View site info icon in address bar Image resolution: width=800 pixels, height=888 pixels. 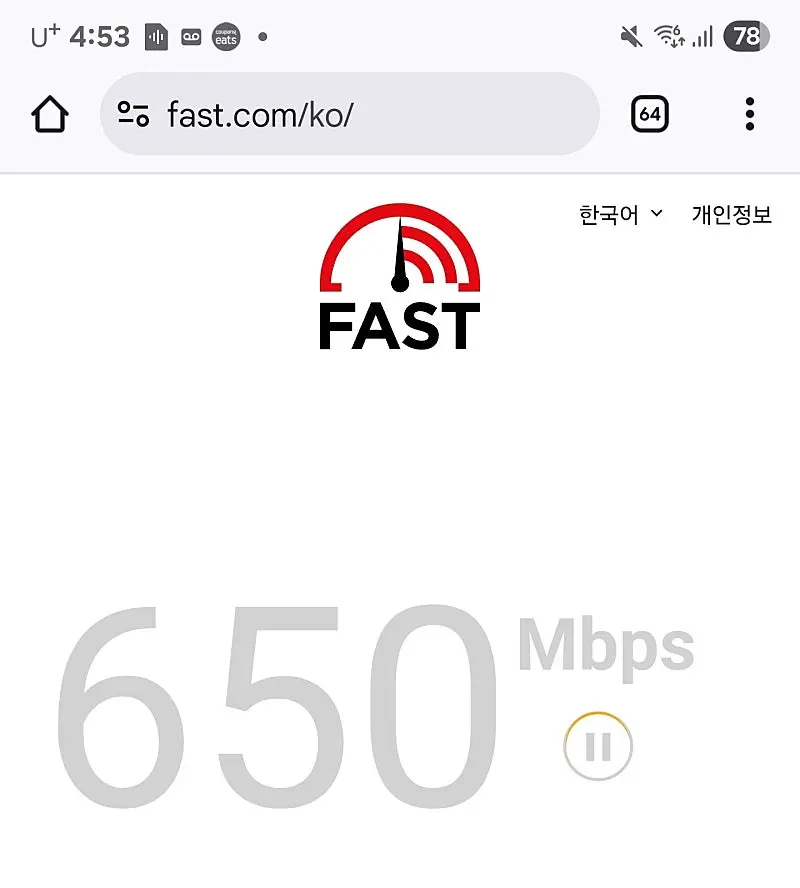tap(133, 115)
